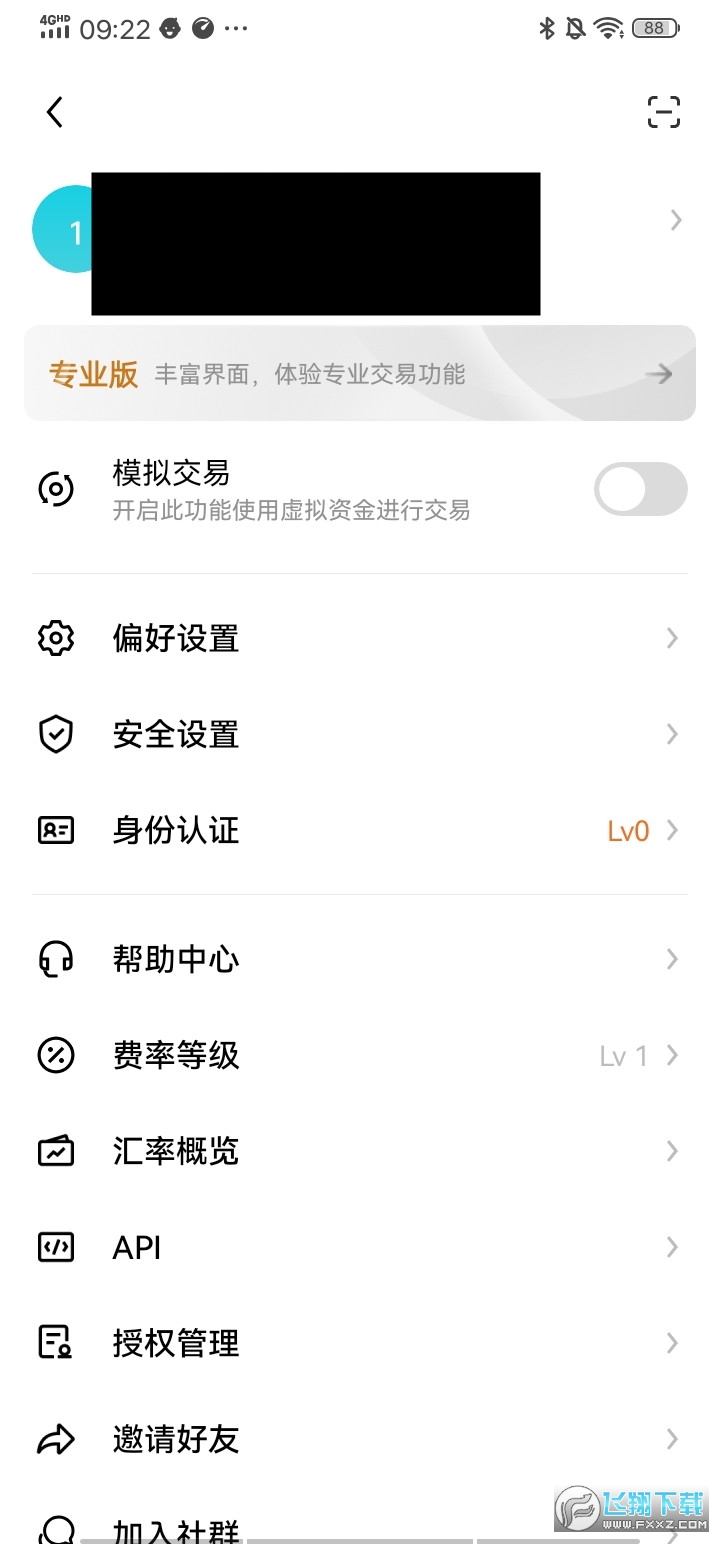Open 偏好设置 via the gear icon
Screen dimensions: 720x1544
[x=57, y=638]
